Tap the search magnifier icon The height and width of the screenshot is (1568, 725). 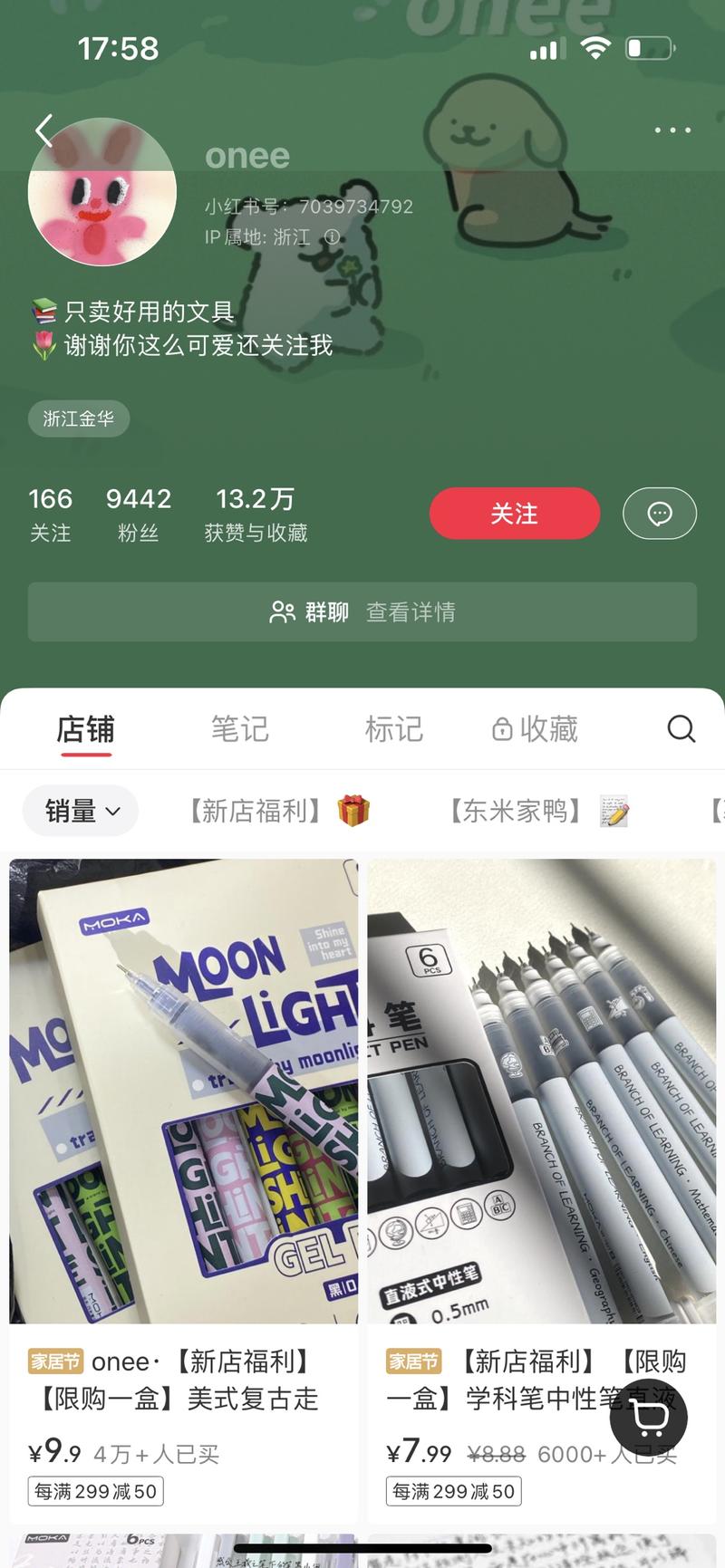(x=681, y=728)
